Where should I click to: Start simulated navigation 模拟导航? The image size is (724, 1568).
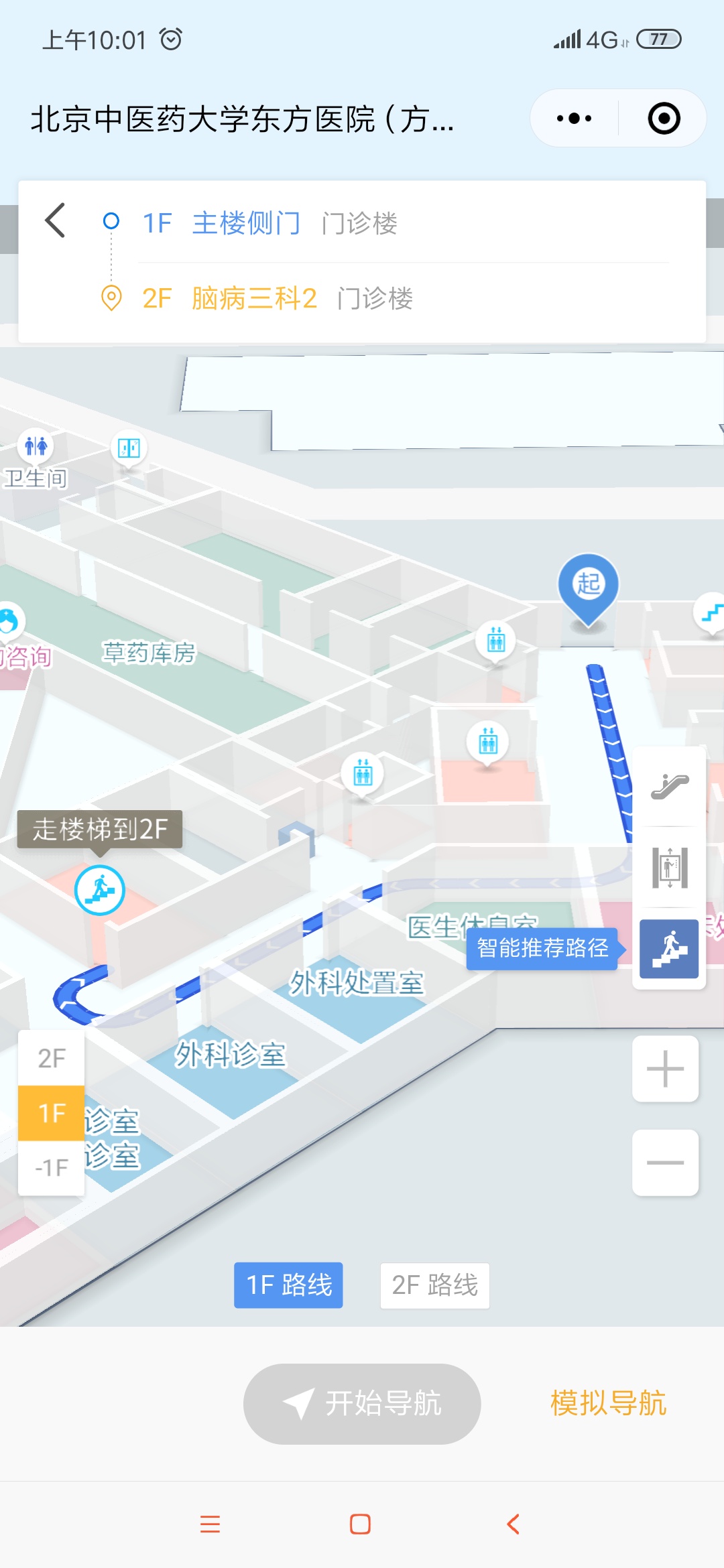(x=608, y=1404)
